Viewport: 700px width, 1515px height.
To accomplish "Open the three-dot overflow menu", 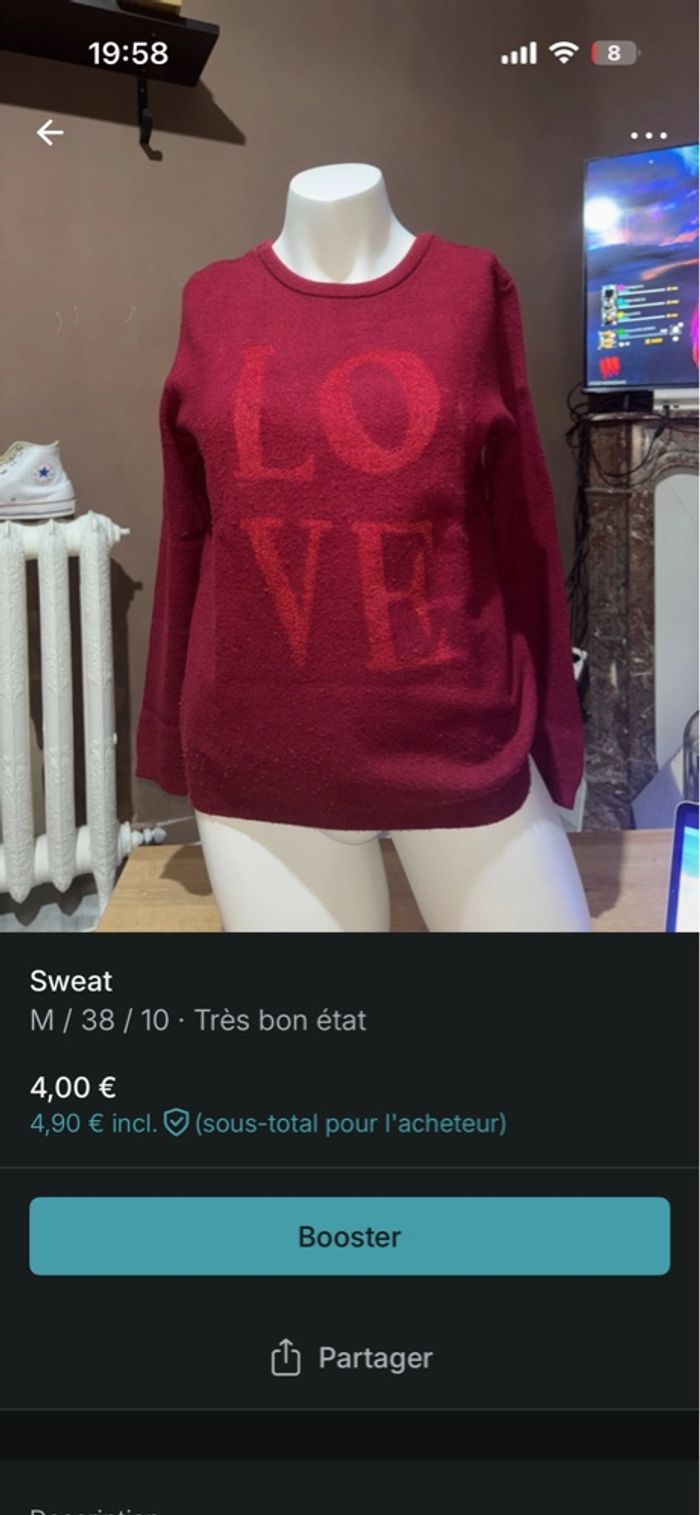I will [x=648, y=135].
